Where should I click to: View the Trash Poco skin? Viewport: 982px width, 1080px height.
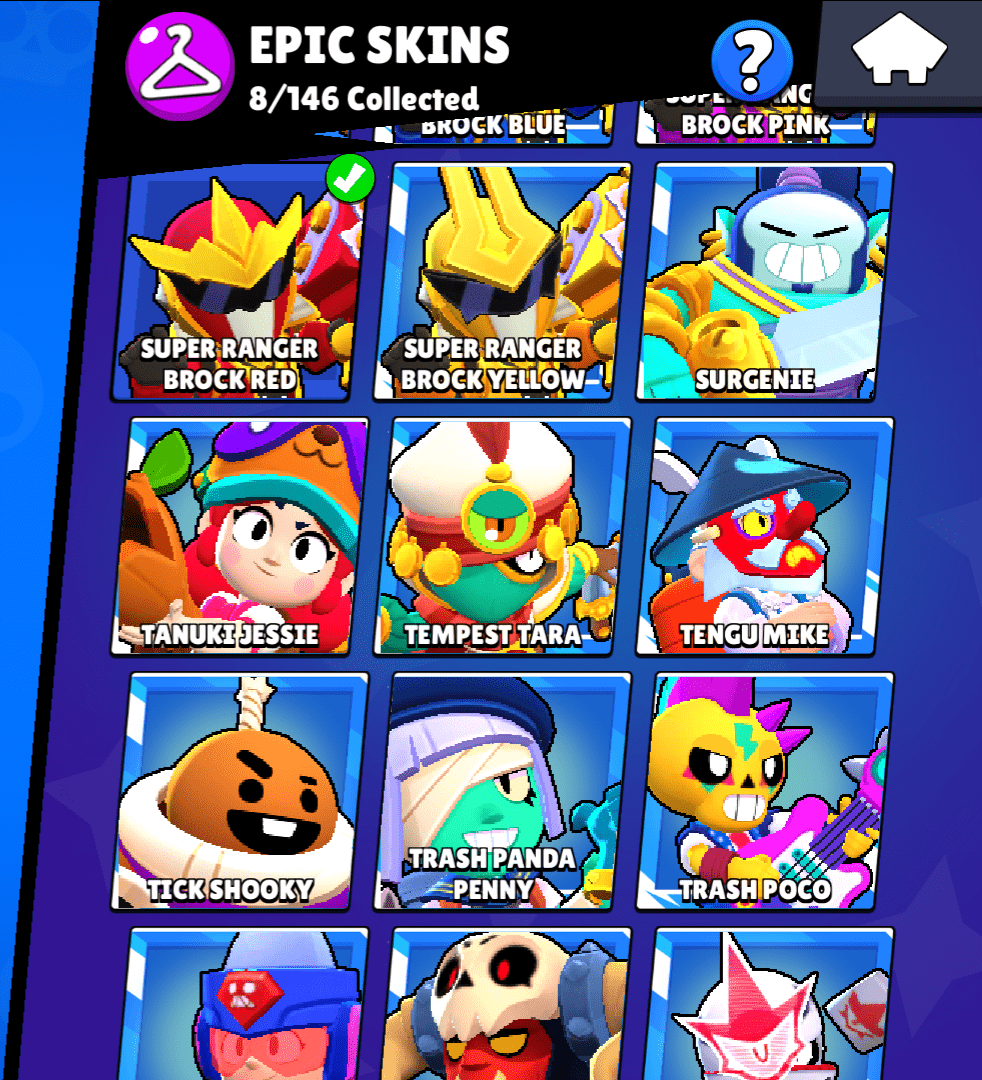point(765,792)
